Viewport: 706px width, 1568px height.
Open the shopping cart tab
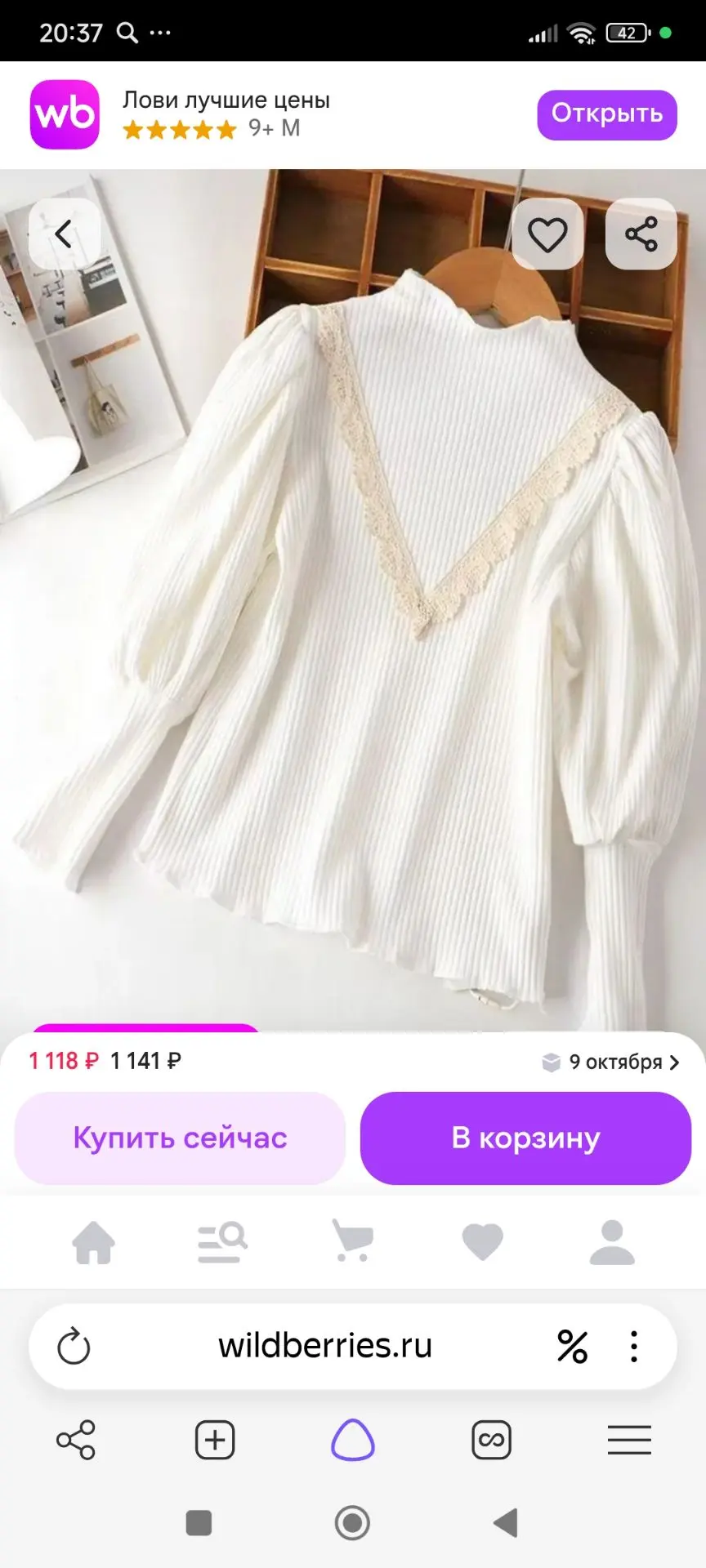352,1241
